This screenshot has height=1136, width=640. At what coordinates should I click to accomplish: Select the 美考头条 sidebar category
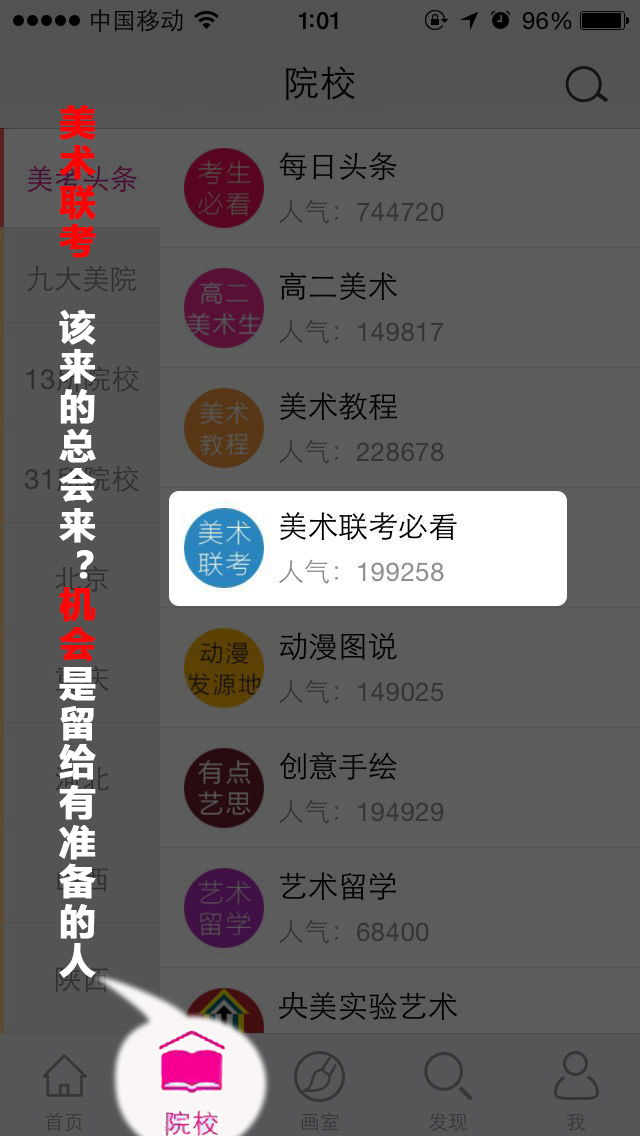pyautogui.click(x=81, y=178)
